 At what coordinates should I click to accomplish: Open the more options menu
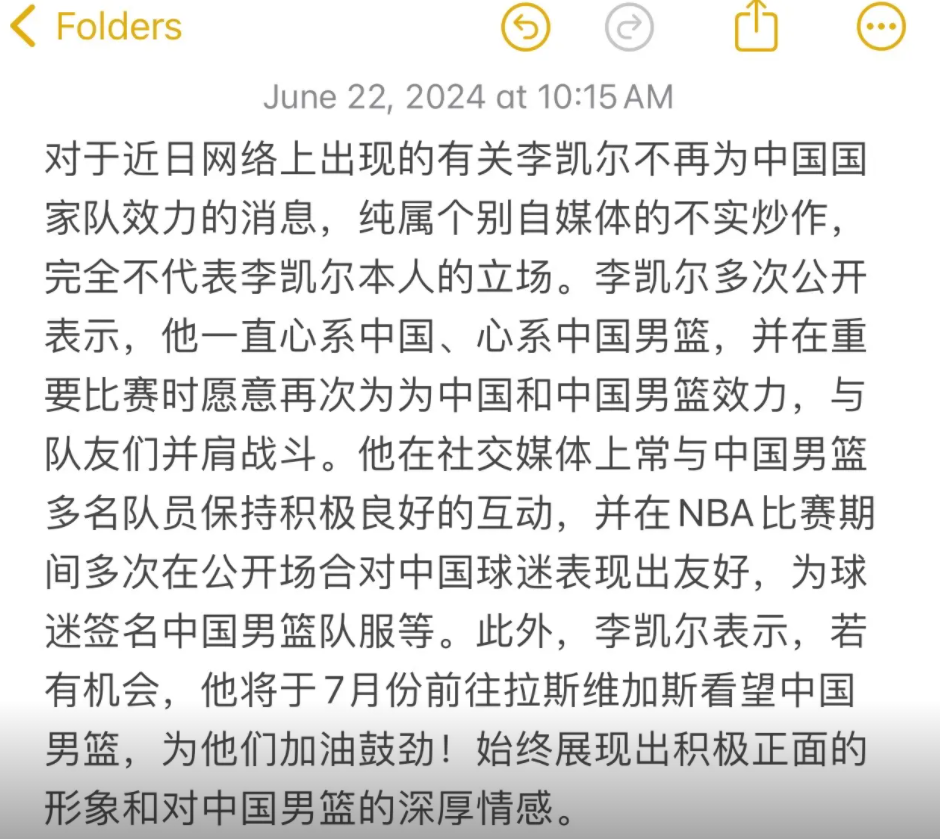[x=881, y=26]
